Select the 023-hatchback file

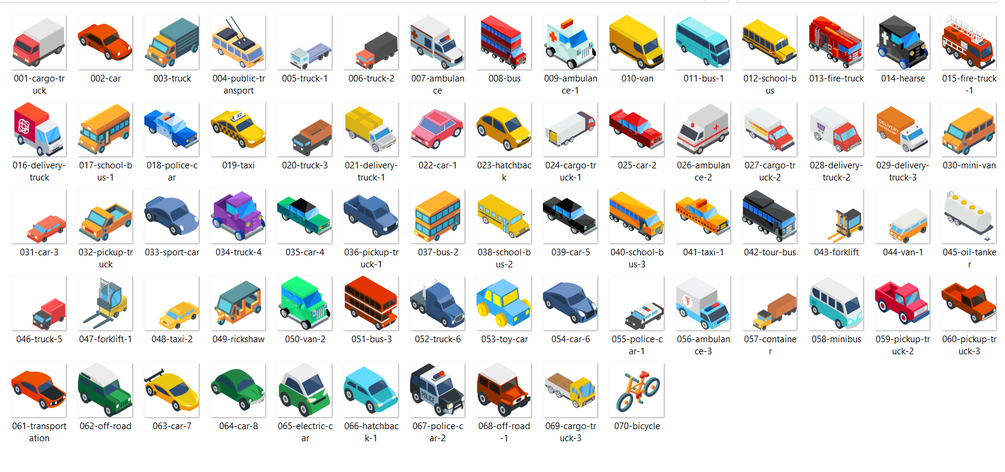point(503,129)
